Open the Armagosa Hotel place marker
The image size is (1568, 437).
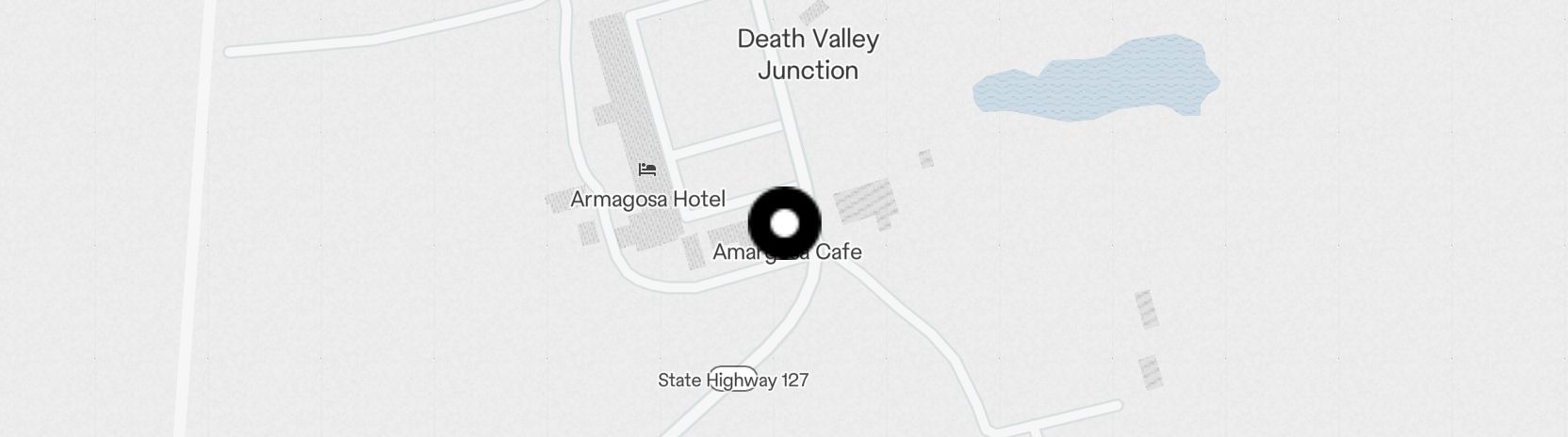[647, 170]
